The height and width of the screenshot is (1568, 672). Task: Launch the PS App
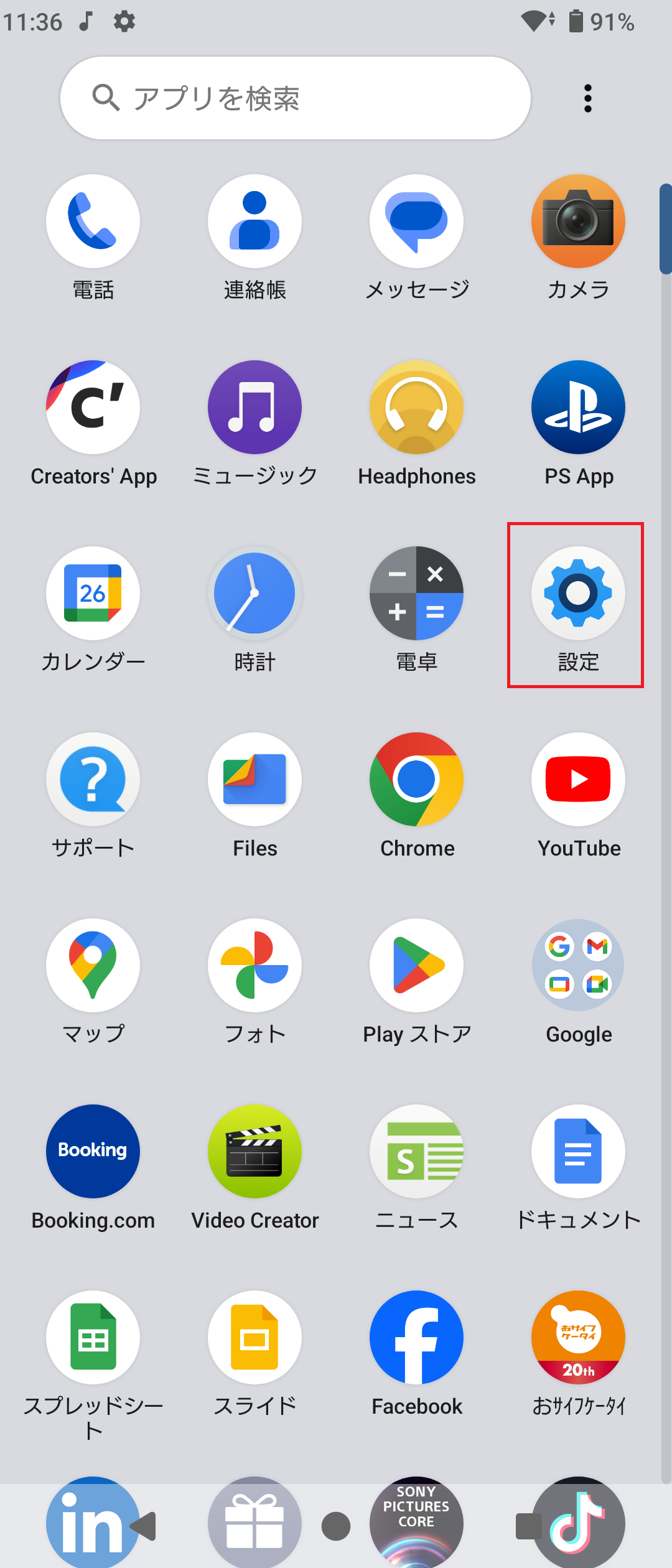click(x=578, y=408)
